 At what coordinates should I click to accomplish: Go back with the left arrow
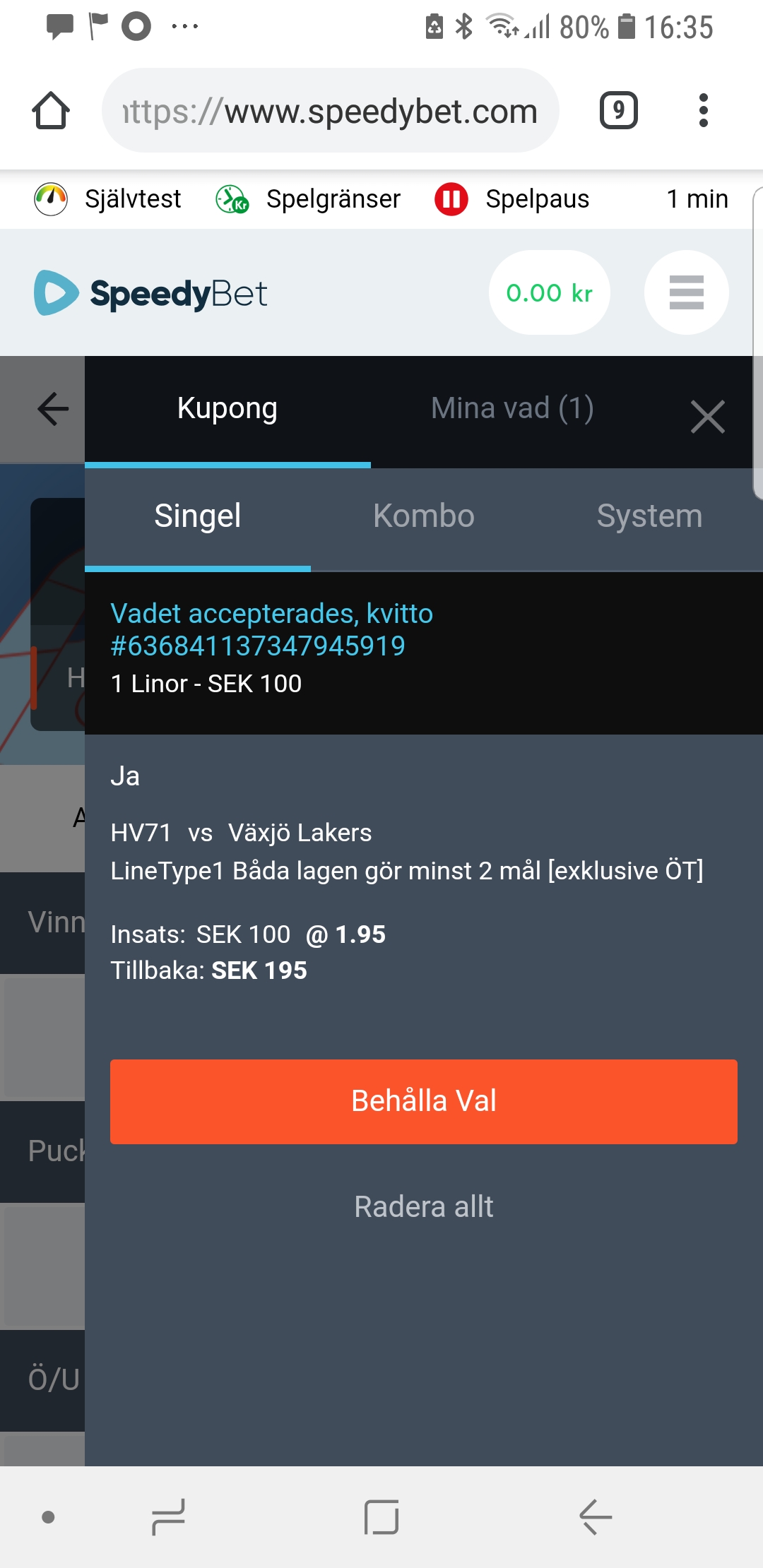click(x=52, y=408)
